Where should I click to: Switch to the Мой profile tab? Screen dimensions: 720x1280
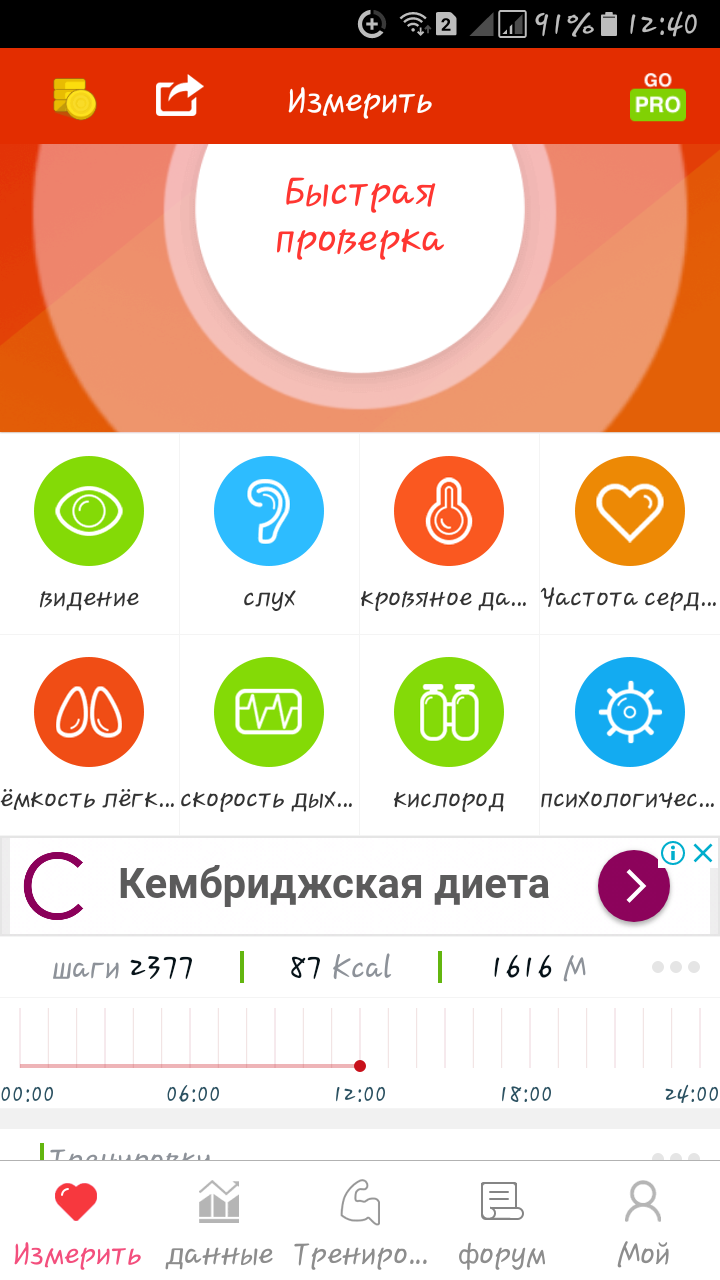pos(643,1221)
